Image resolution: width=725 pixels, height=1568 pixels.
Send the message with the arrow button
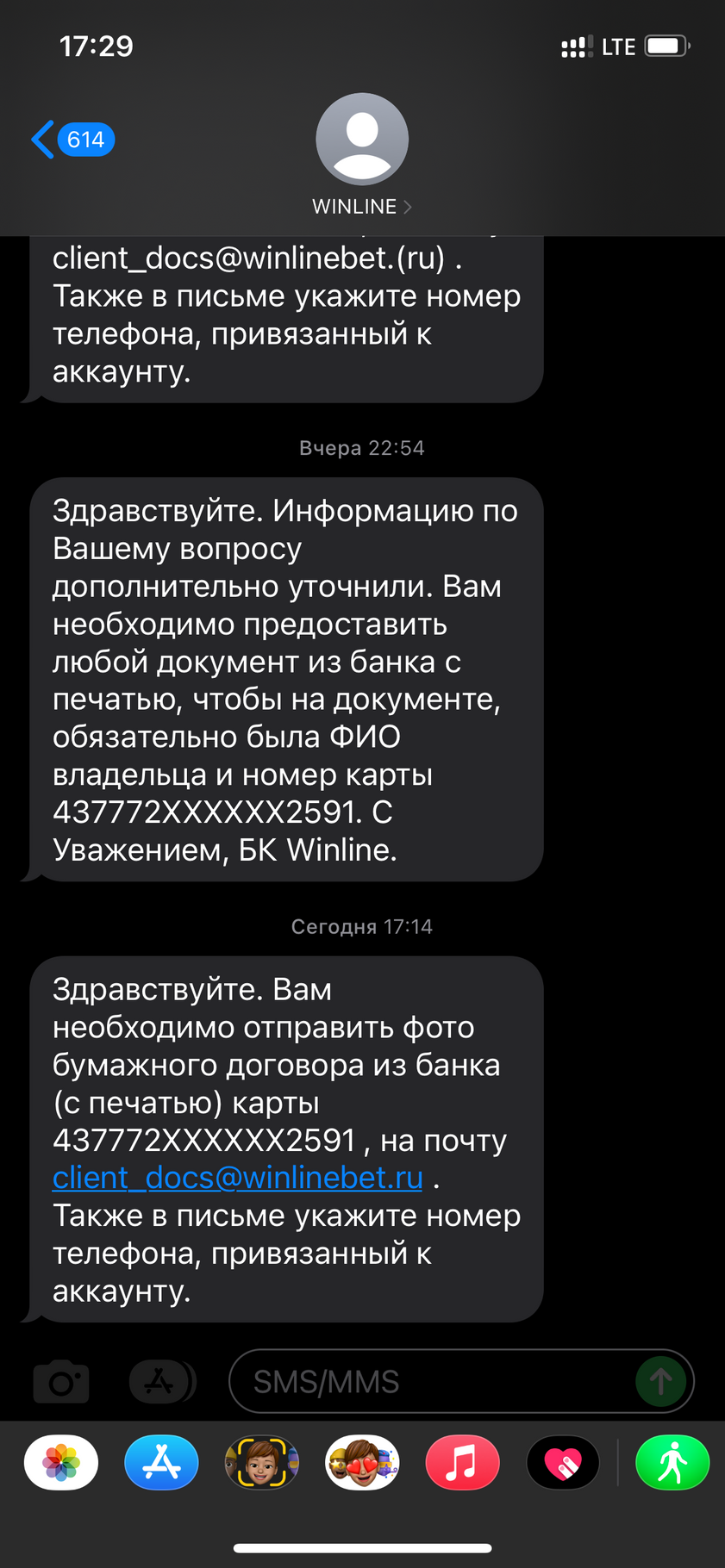click(660, 1381)
